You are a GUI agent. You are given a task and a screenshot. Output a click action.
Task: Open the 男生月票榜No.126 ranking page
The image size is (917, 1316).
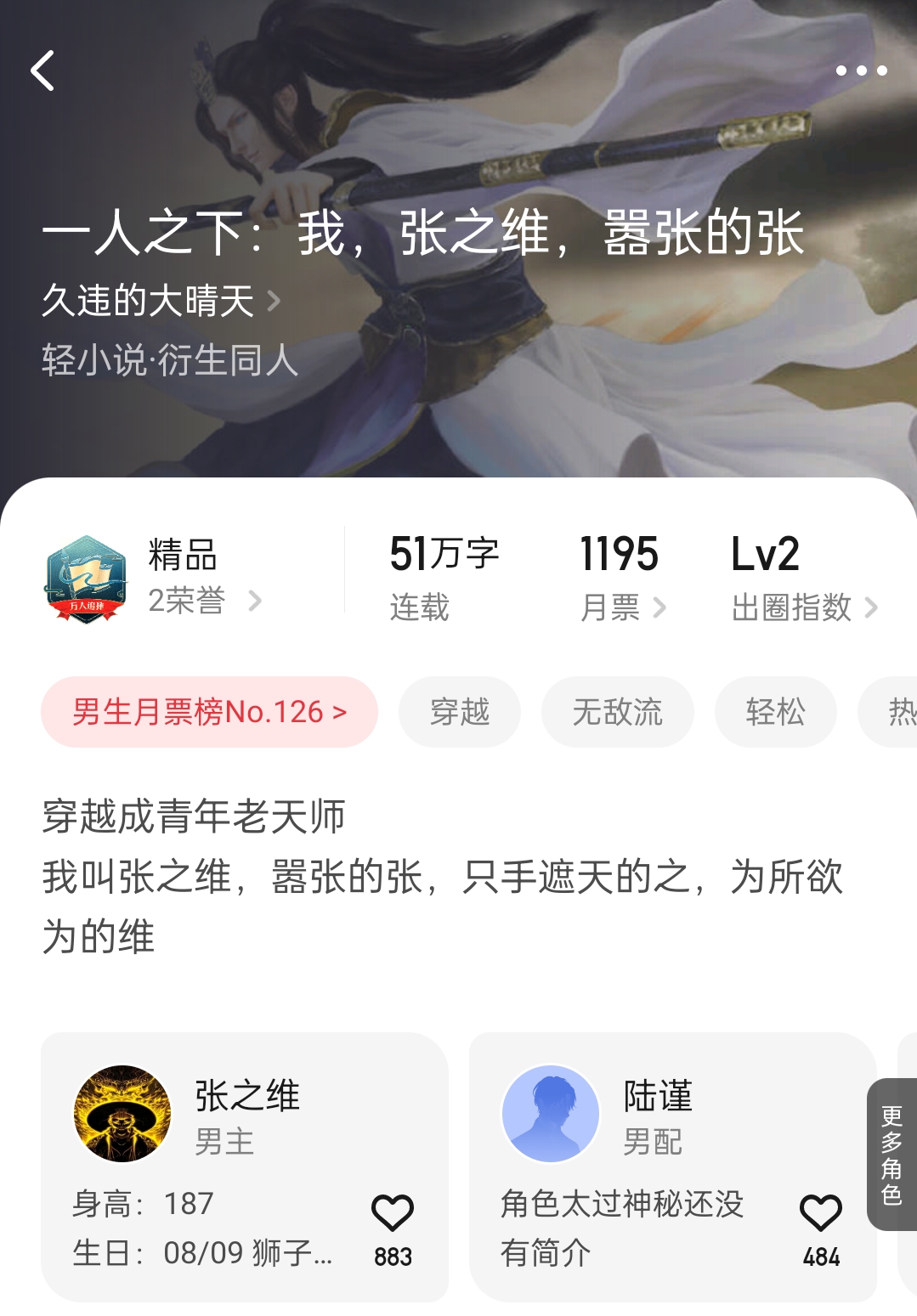(x=208, y=712)
